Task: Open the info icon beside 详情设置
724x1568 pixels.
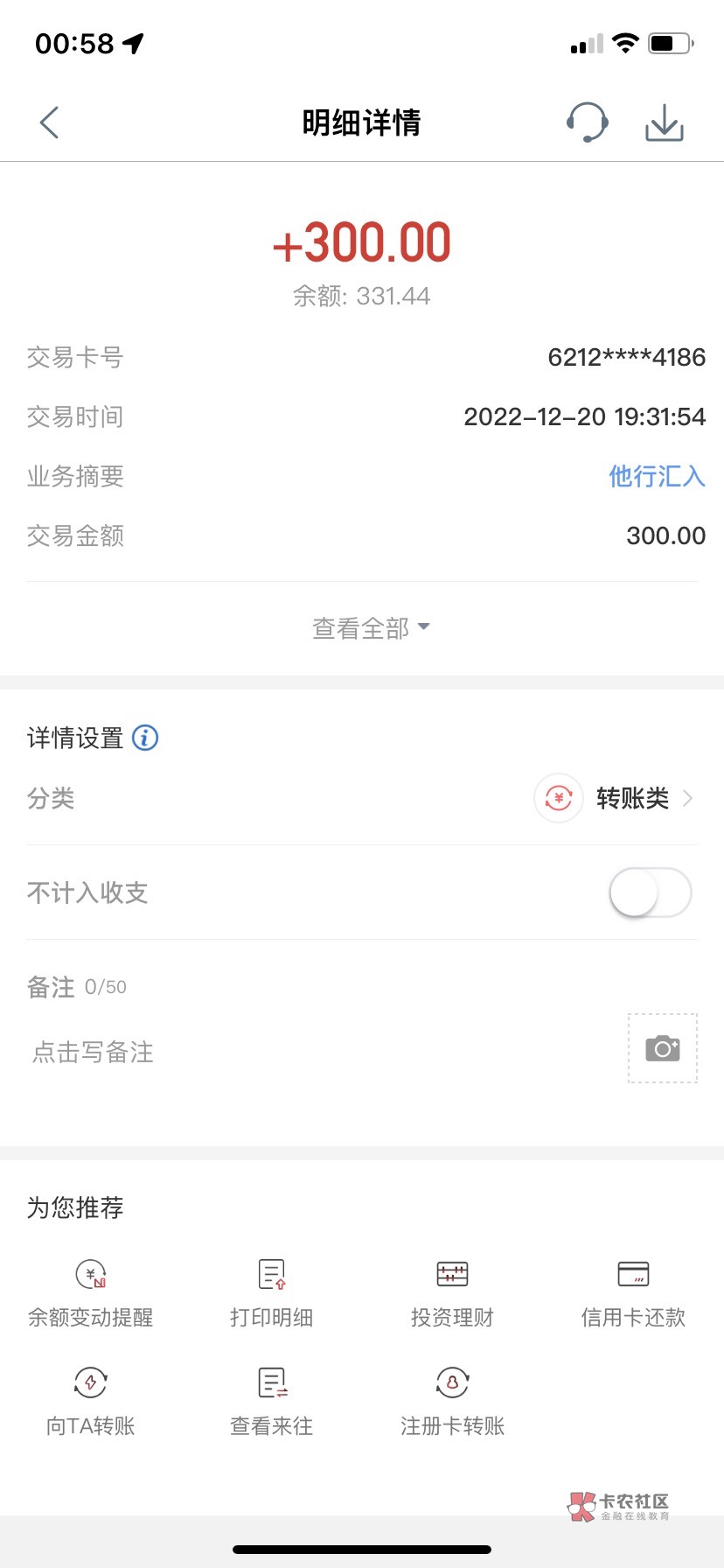Action: (x=145, y=738)
